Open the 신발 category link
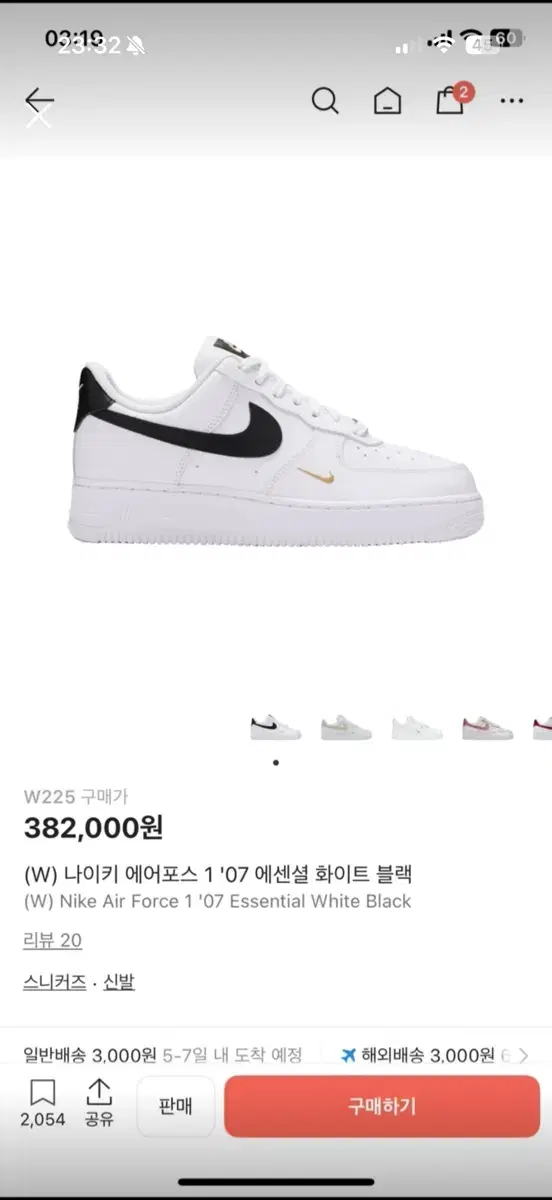552x1200 pixels. 118,982
